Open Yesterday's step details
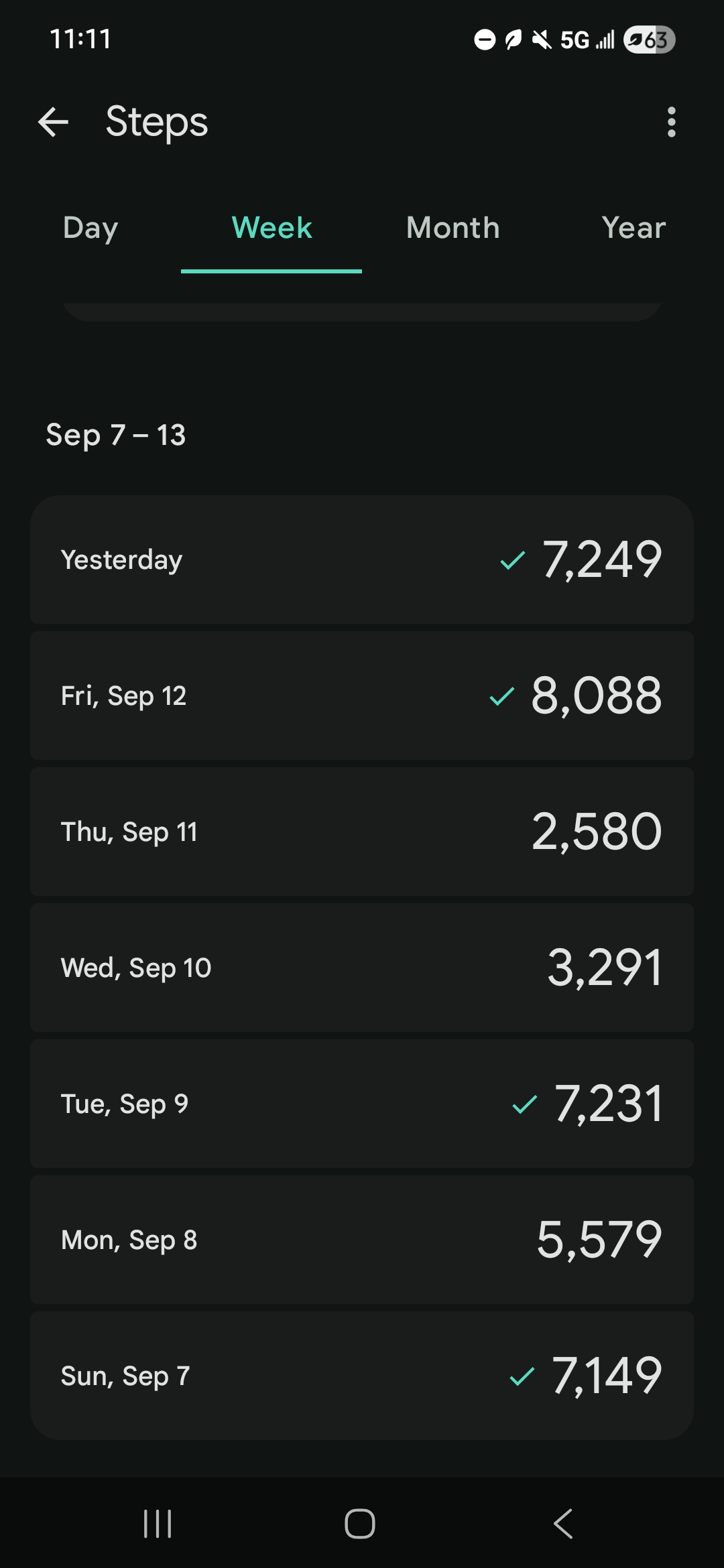724x1568 pixels. point(362,560)
